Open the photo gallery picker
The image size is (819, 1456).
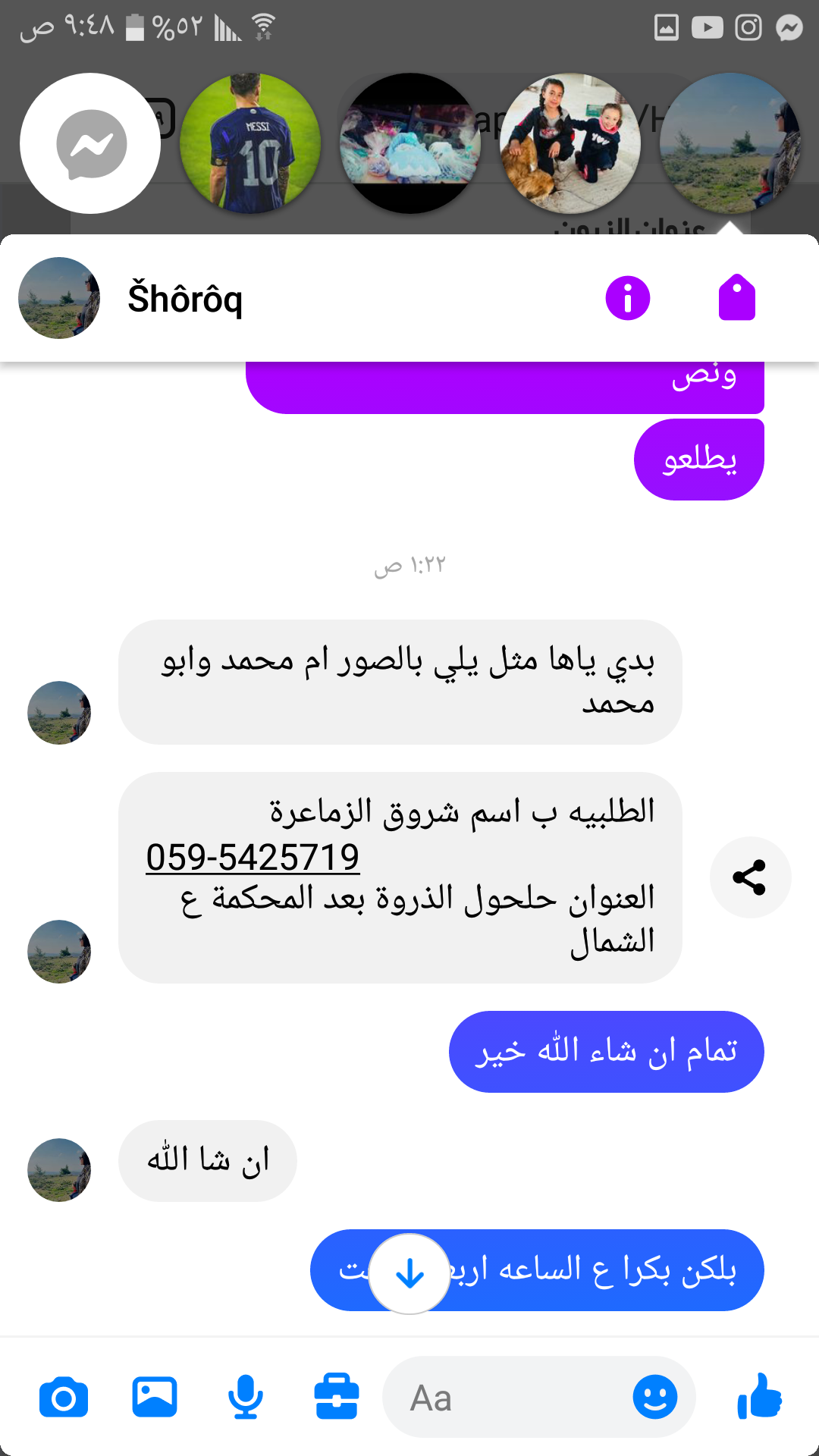tap(155, 1398)
